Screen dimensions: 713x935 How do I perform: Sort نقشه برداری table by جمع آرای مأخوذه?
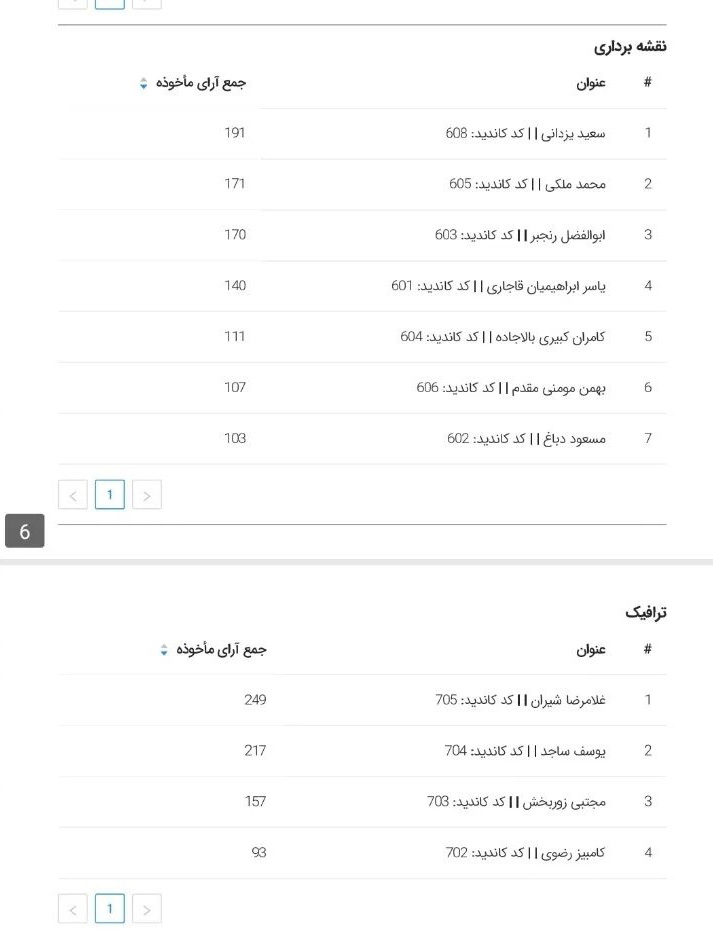pos(143,83)
